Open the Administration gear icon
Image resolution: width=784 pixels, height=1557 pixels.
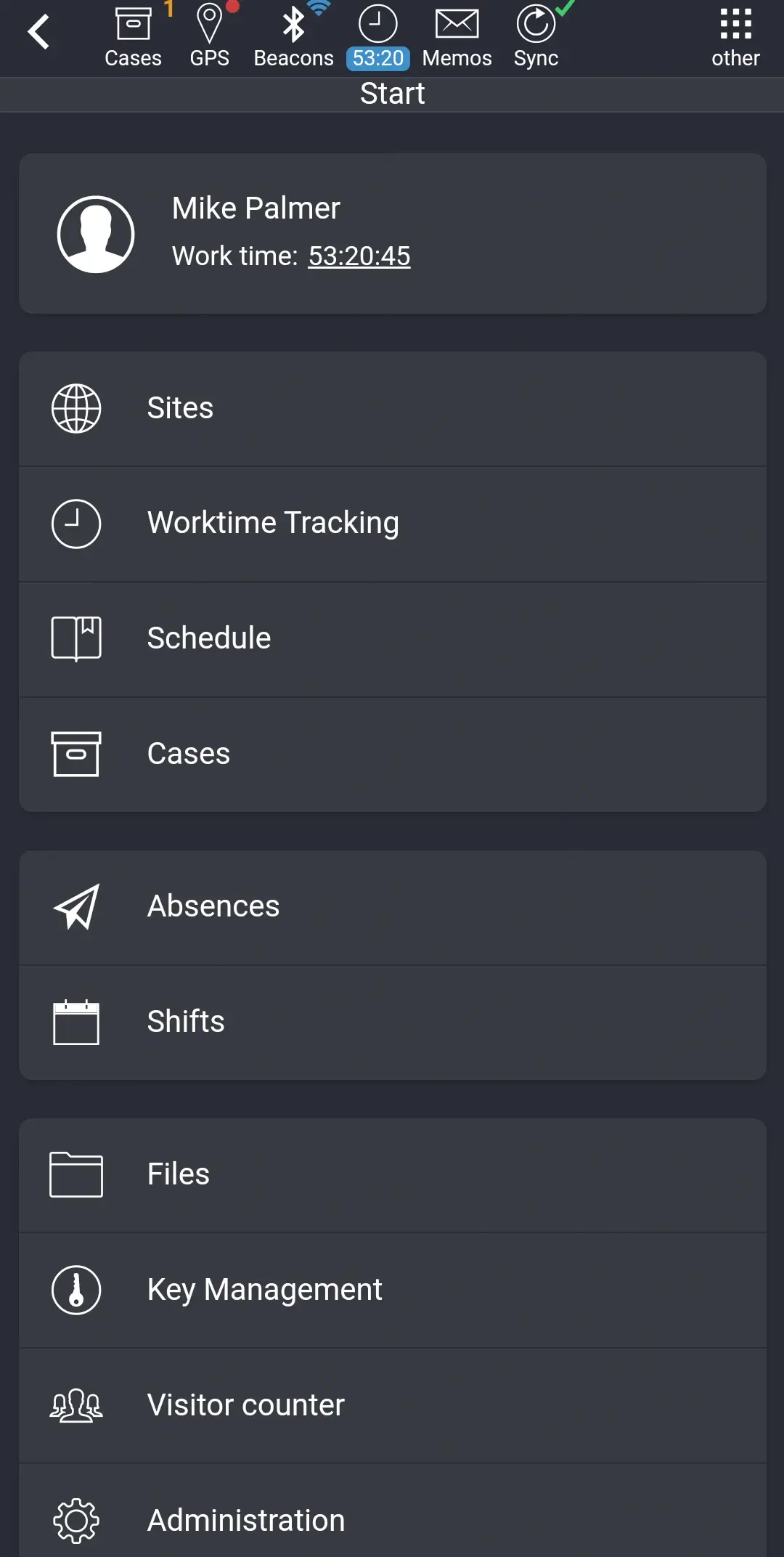pos(76,1519)
